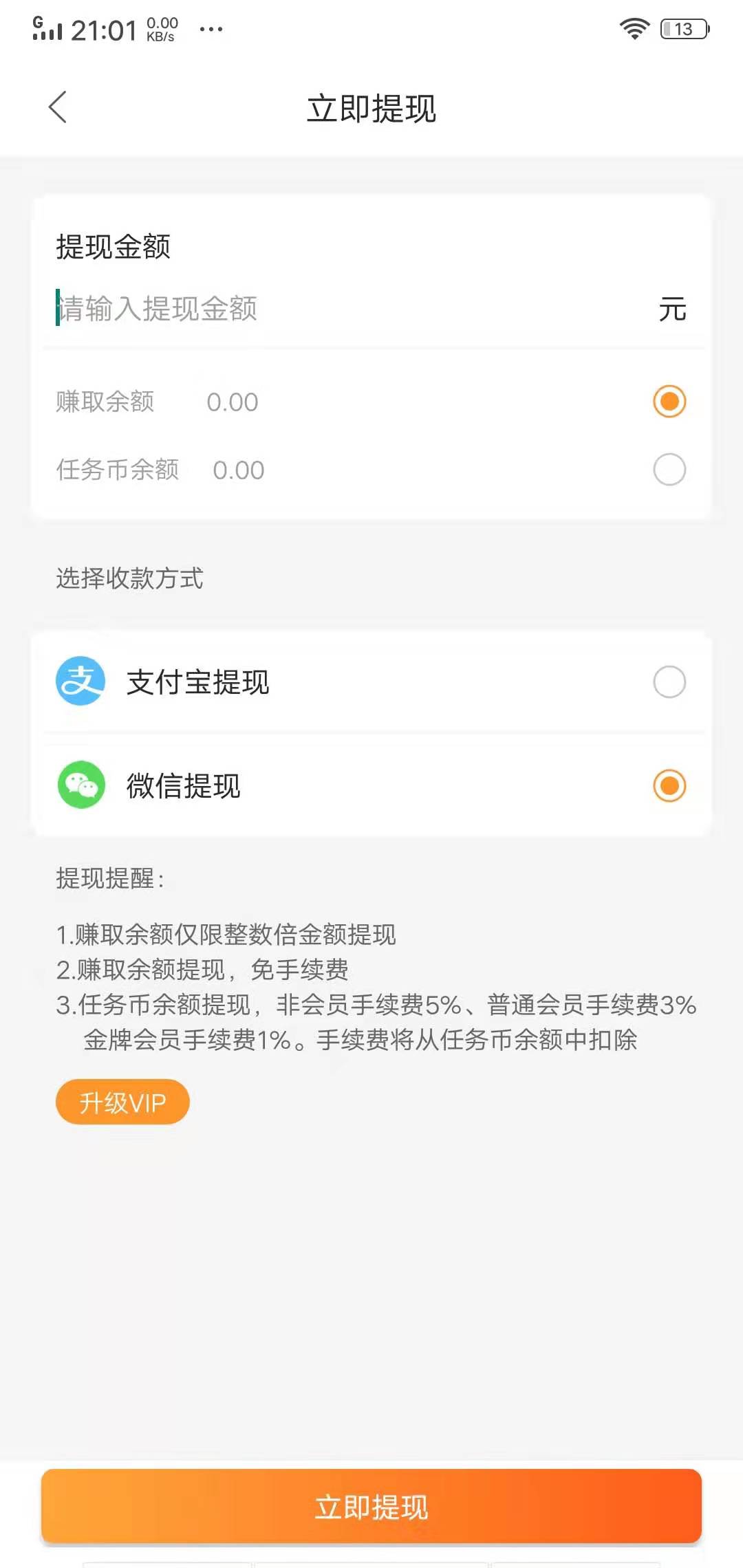This screenshot has width=743, height=1568.
Task: Tap the back arrow to exit withdrawal page
Action: coord(58,107)
